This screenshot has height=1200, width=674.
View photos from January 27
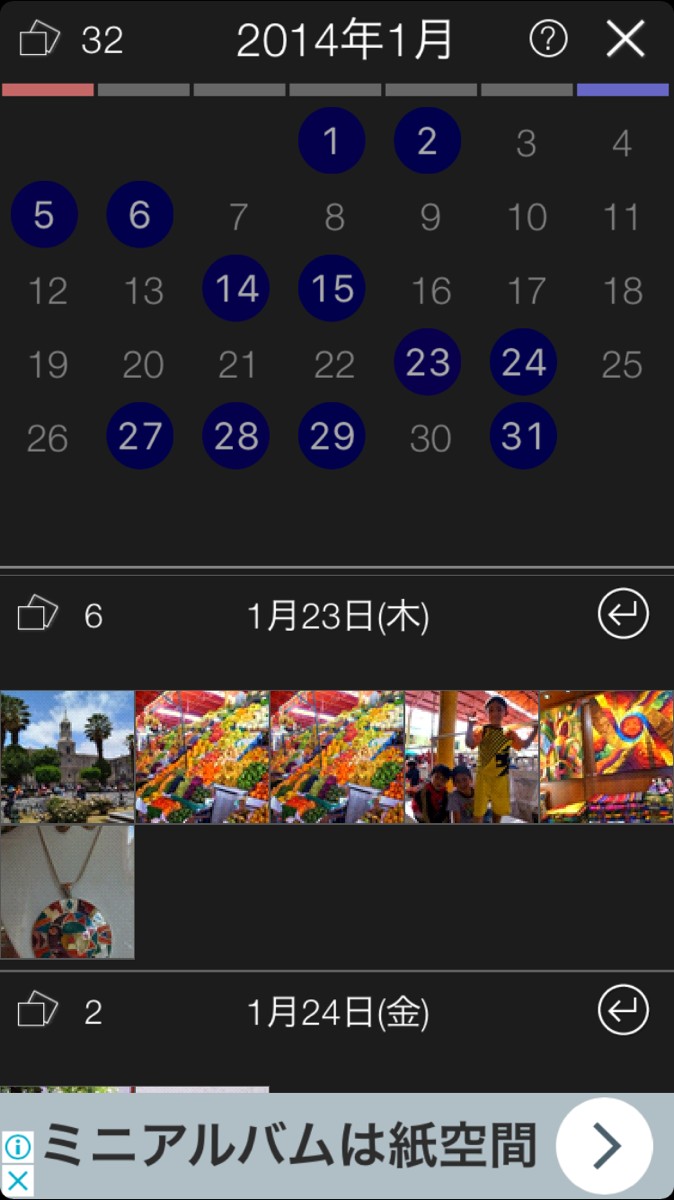pos(140,436)
